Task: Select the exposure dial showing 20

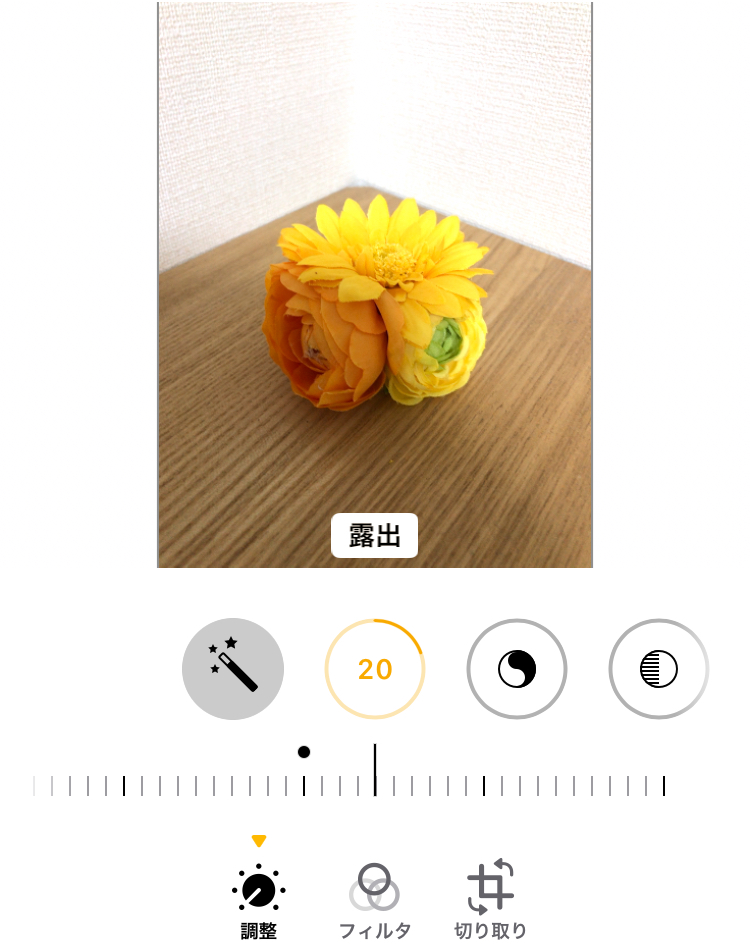Action: click(x=375, y=669)
